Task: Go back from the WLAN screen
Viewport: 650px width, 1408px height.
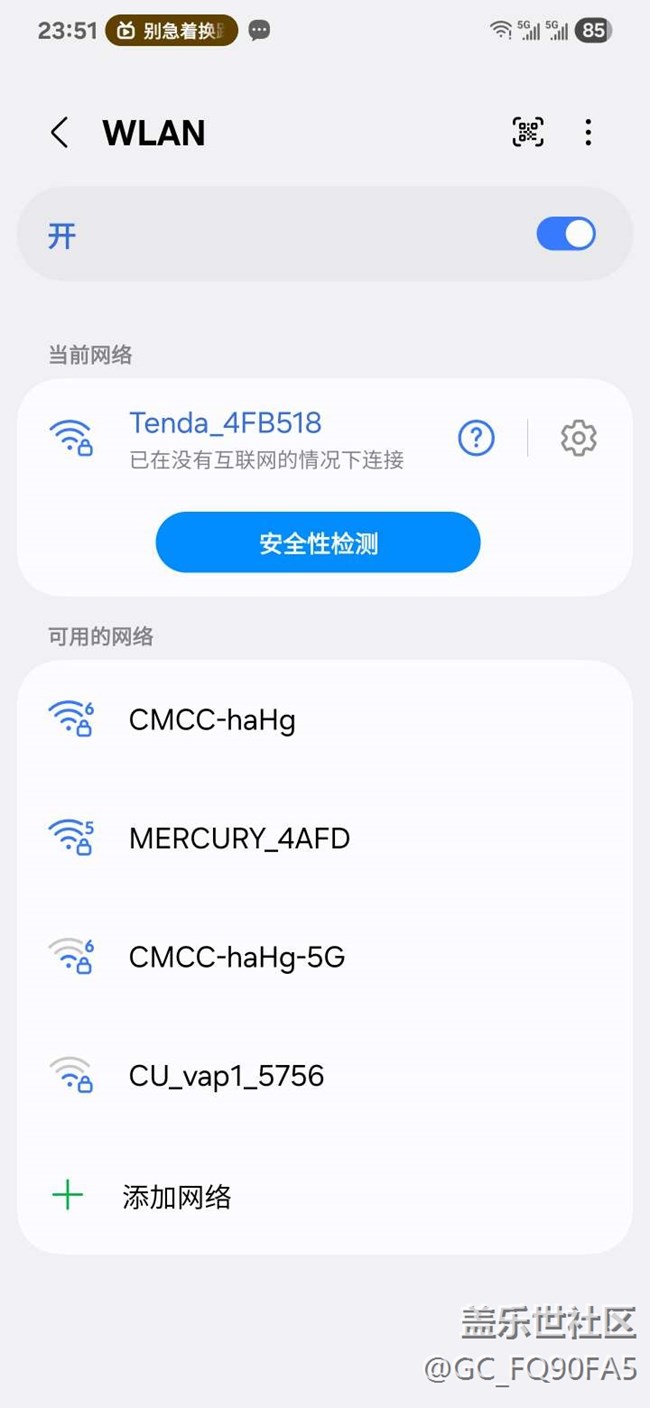Action: click(x=60, y=132)
